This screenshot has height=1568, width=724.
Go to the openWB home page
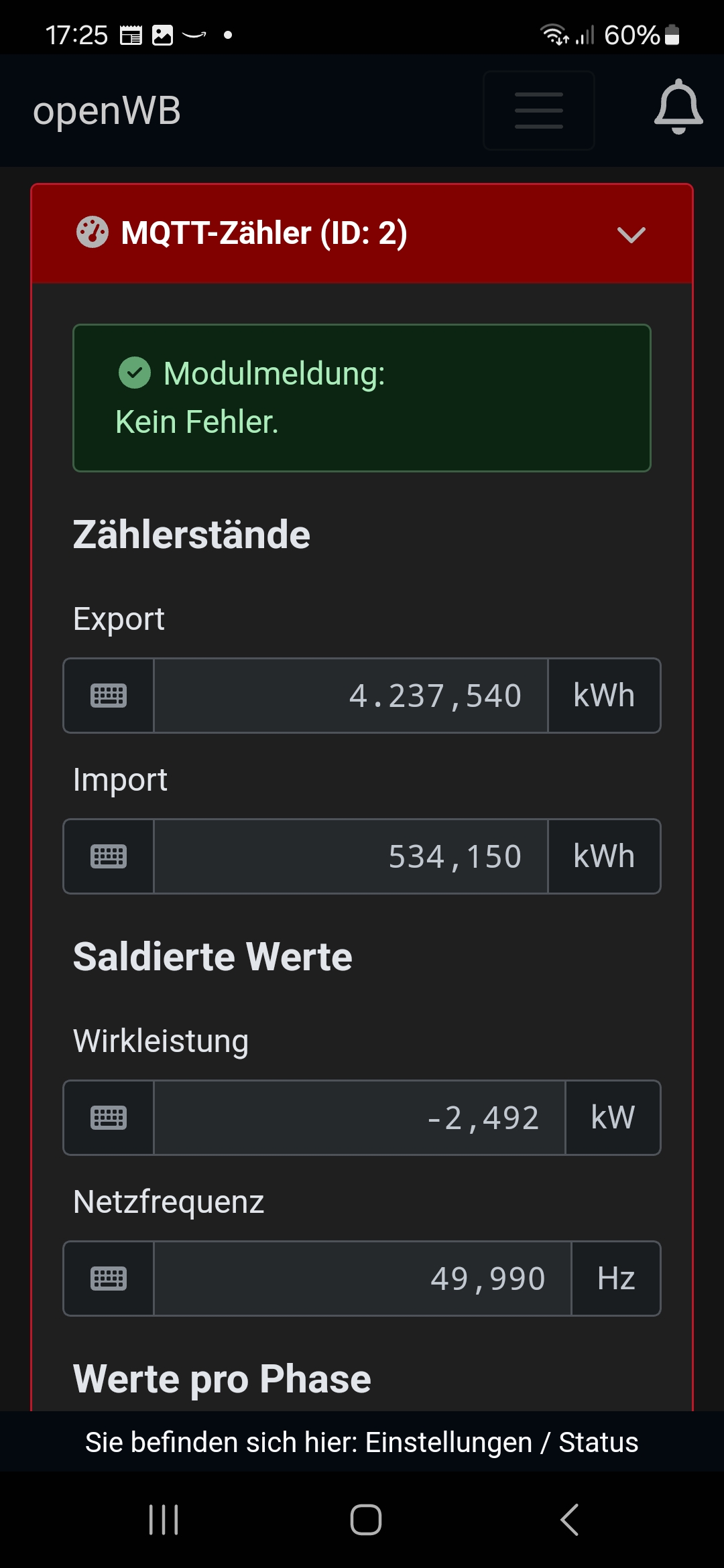pyautogui.click(x=107, y=111)
